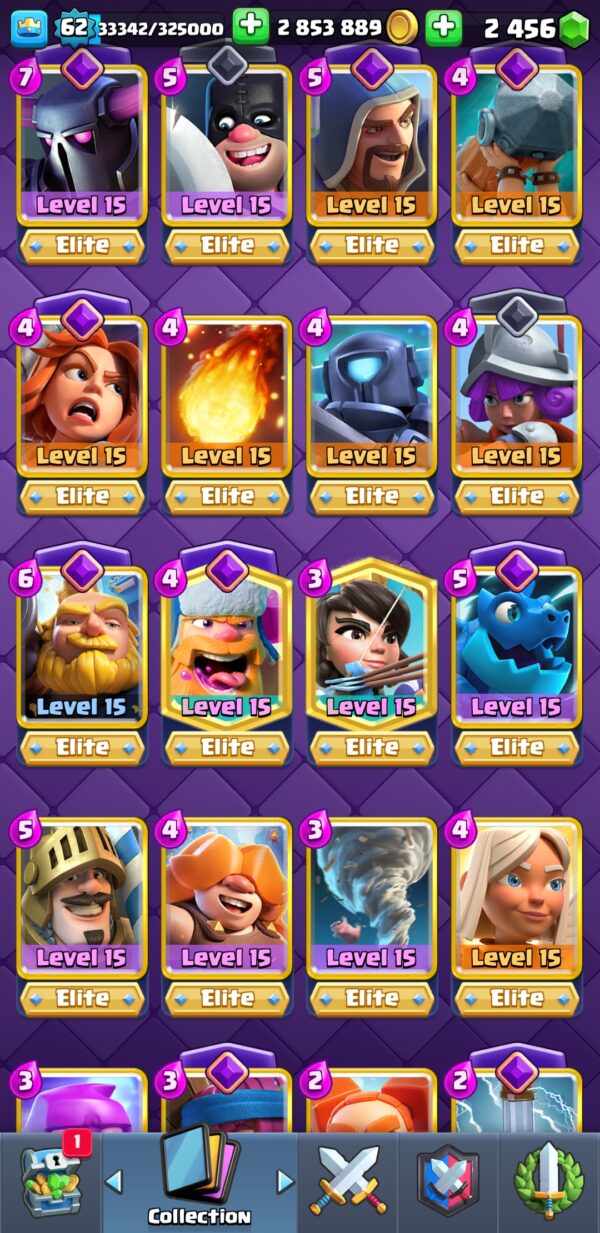Open the Events tab with laurel sword

pyautogui.click(x=547, y=1182)
